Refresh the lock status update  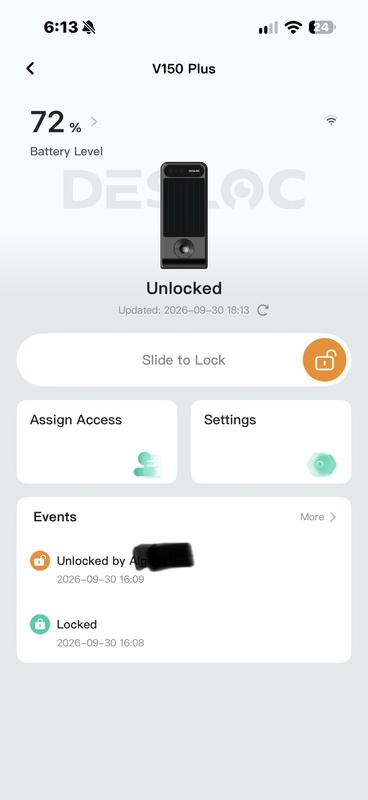point(263,310)
